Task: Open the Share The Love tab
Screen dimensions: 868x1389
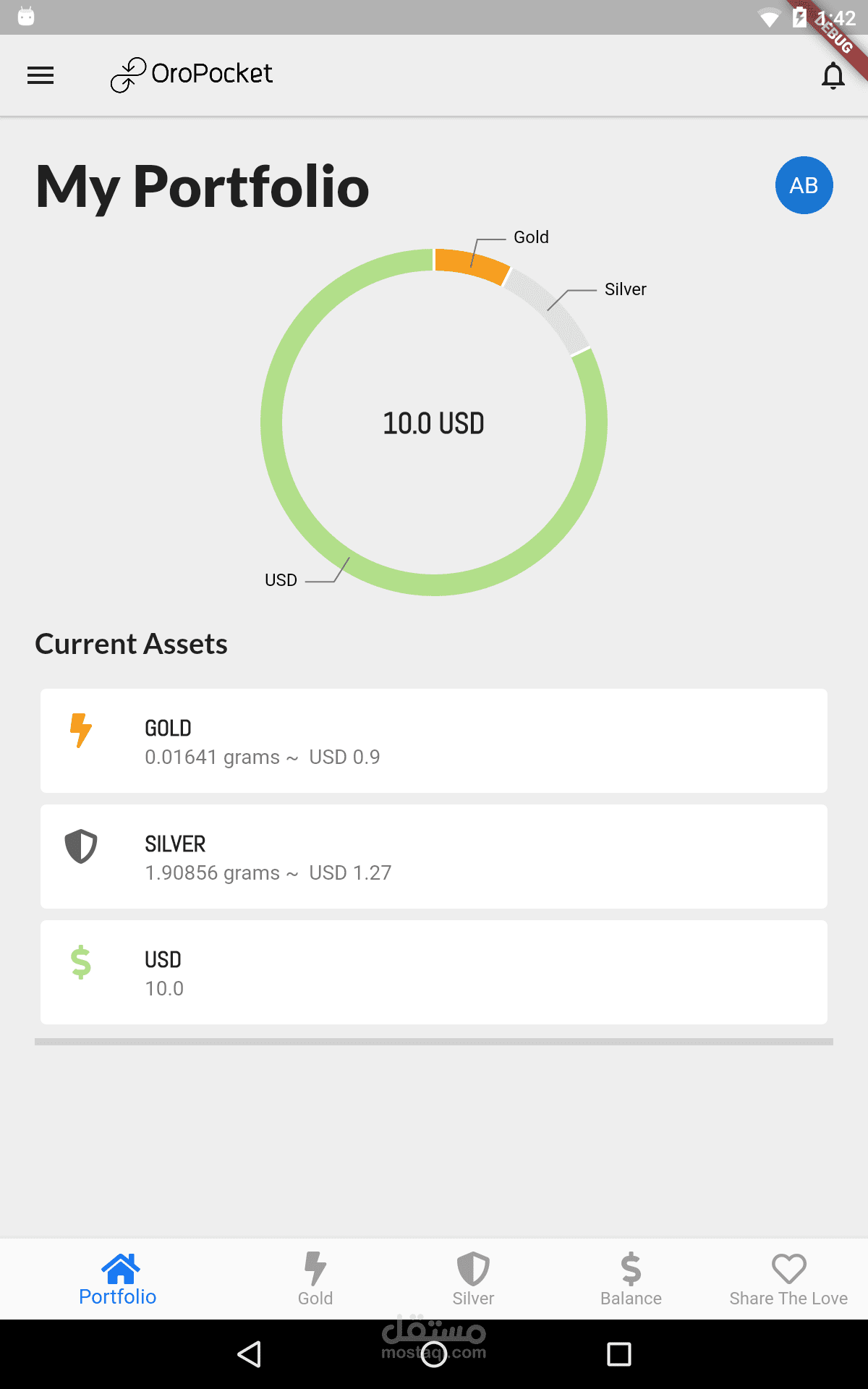Action: 788,1279
